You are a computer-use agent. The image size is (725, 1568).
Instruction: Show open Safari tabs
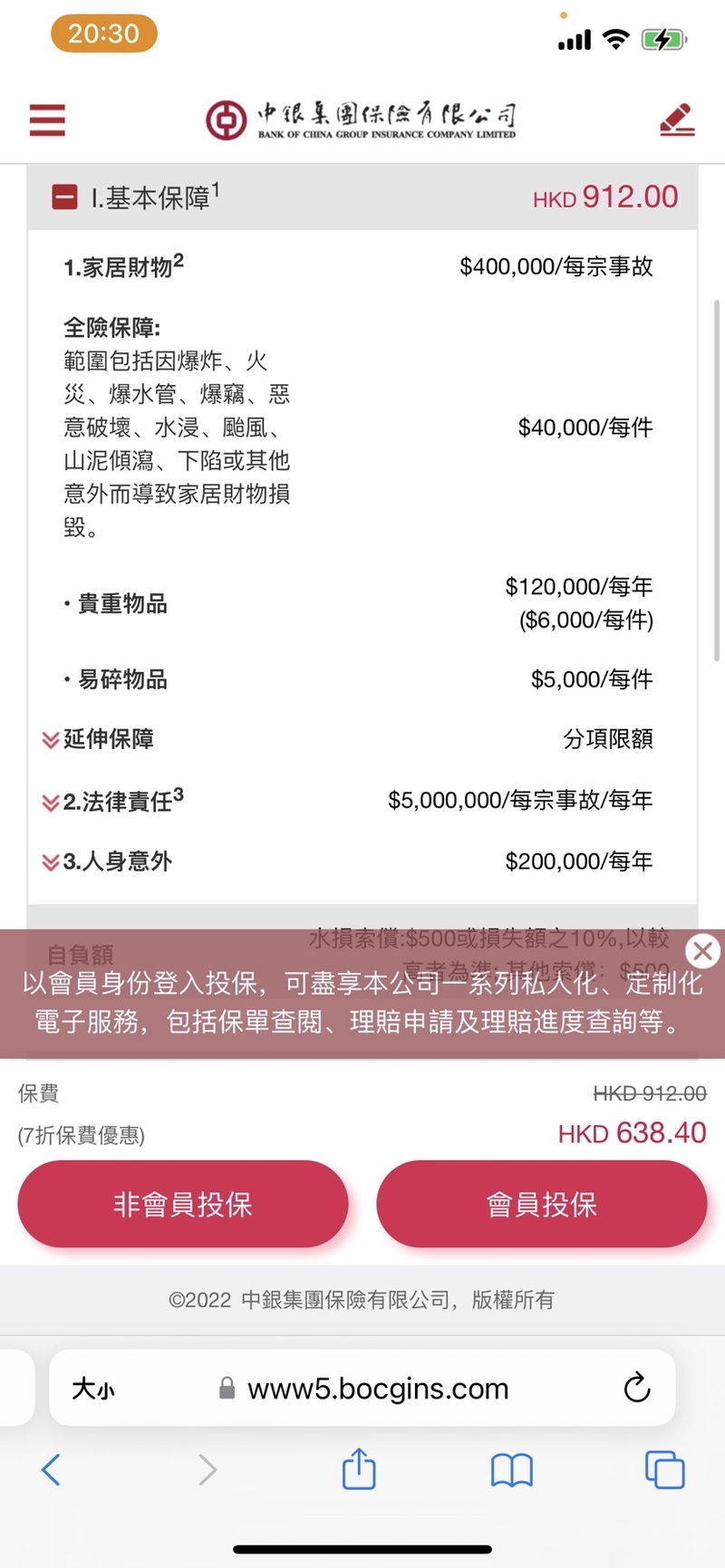664,1469
